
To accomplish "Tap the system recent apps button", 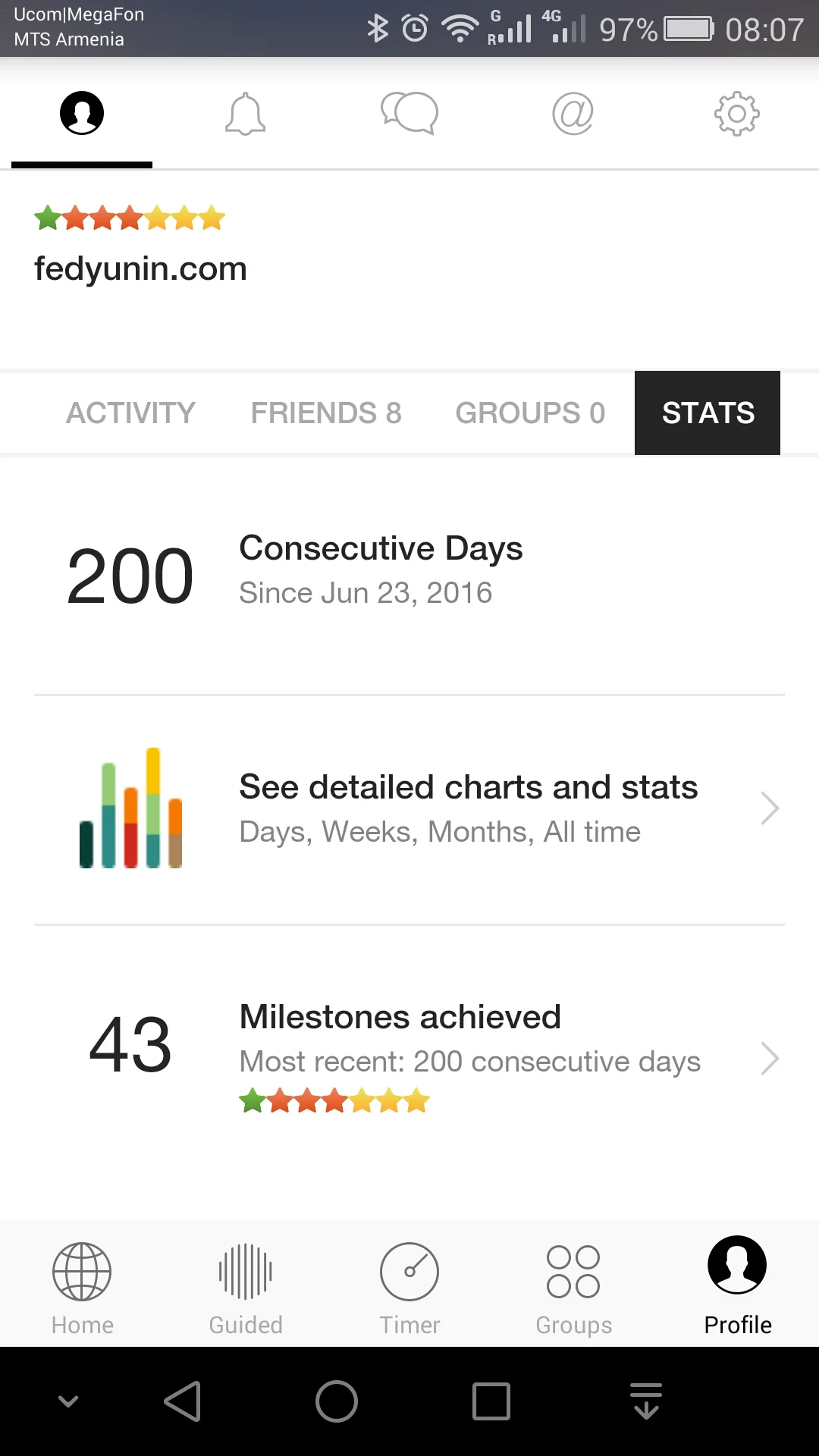I will click(491, 1401).
